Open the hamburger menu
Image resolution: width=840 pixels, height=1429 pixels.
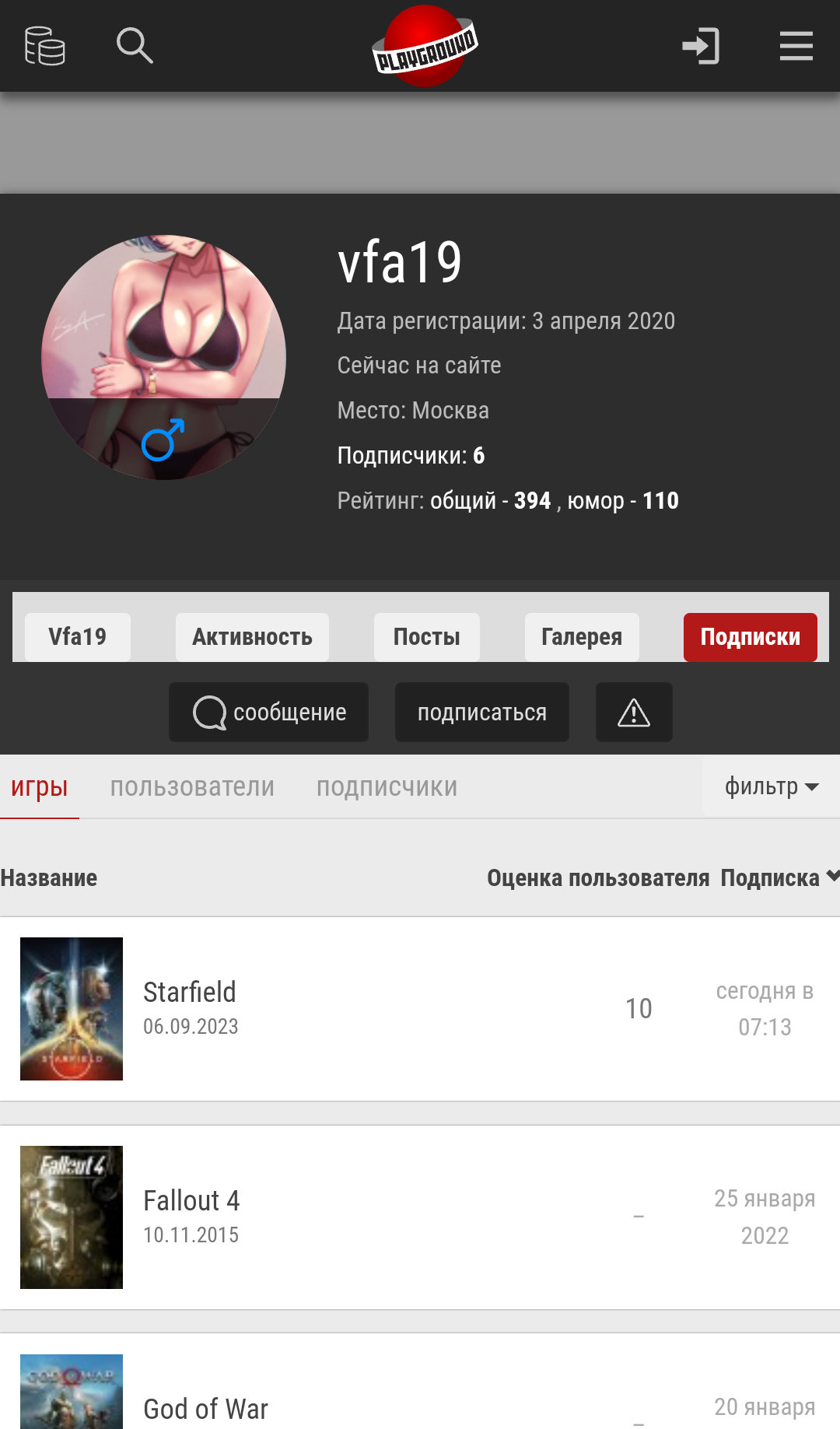click(796, 46)
